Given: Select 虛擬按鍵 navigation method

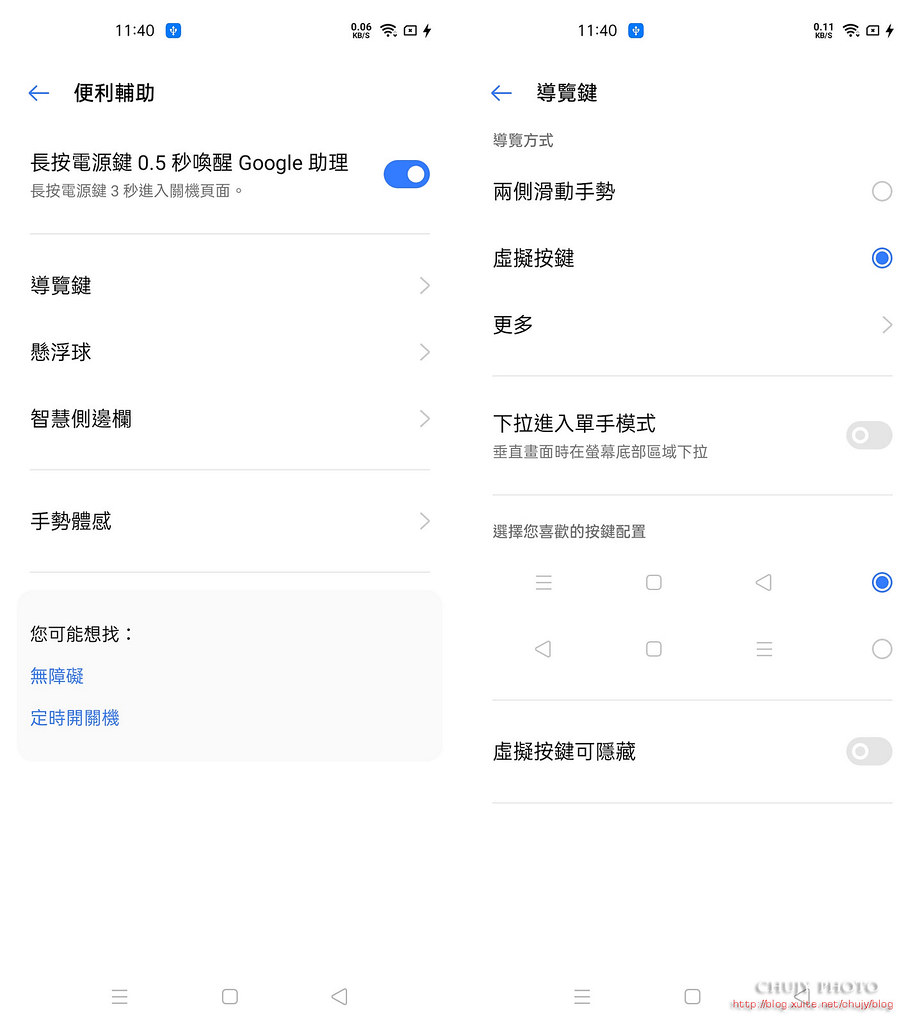Looking at the screenshot, I should 881,258.
